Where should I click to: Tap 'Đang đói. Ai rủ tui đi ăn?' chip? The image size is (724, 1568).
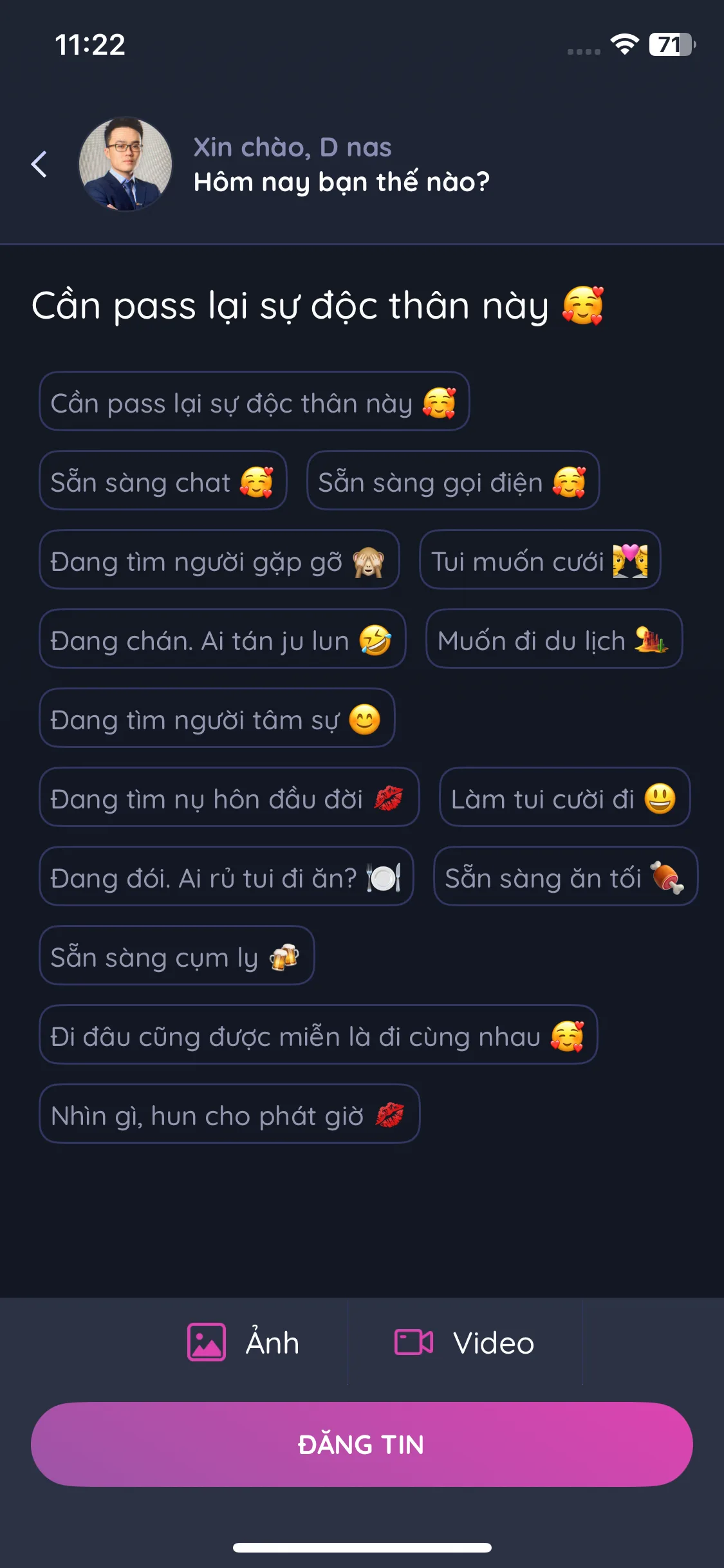pyautogui.click(x=227, y=876)
